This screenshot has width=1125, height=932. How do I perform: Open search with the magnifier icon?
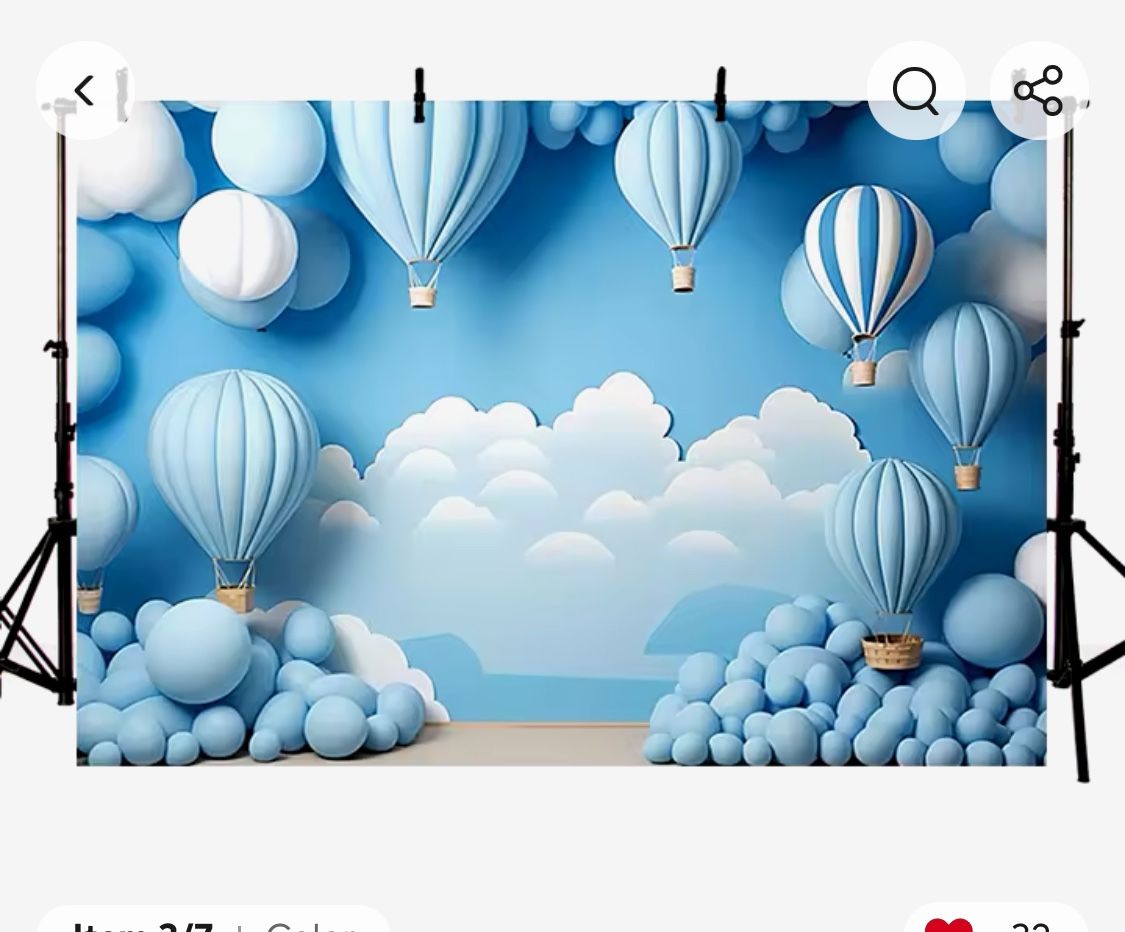[x=915, y=91]
